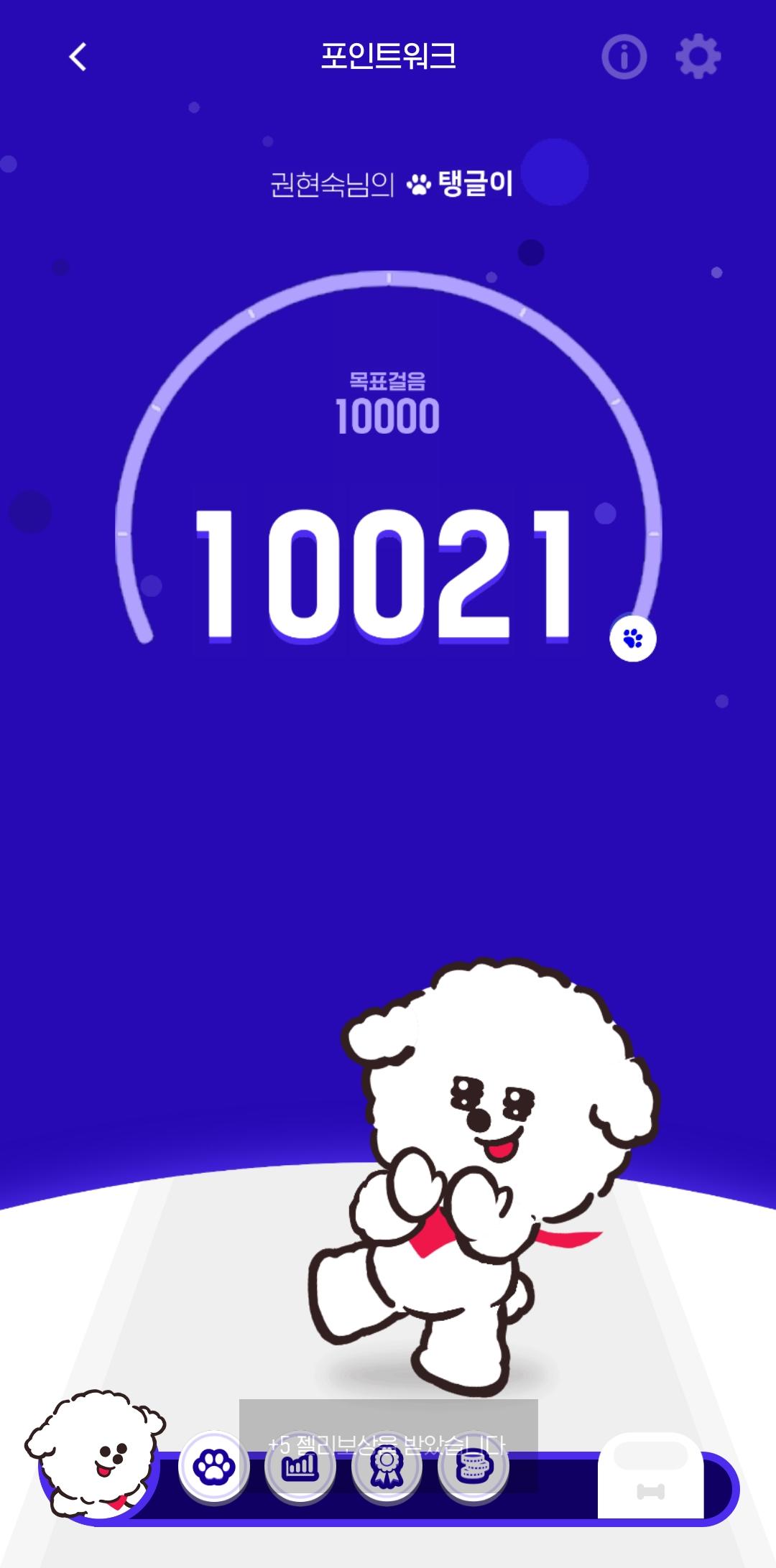Open the coins points icon

coord(474,1467)
